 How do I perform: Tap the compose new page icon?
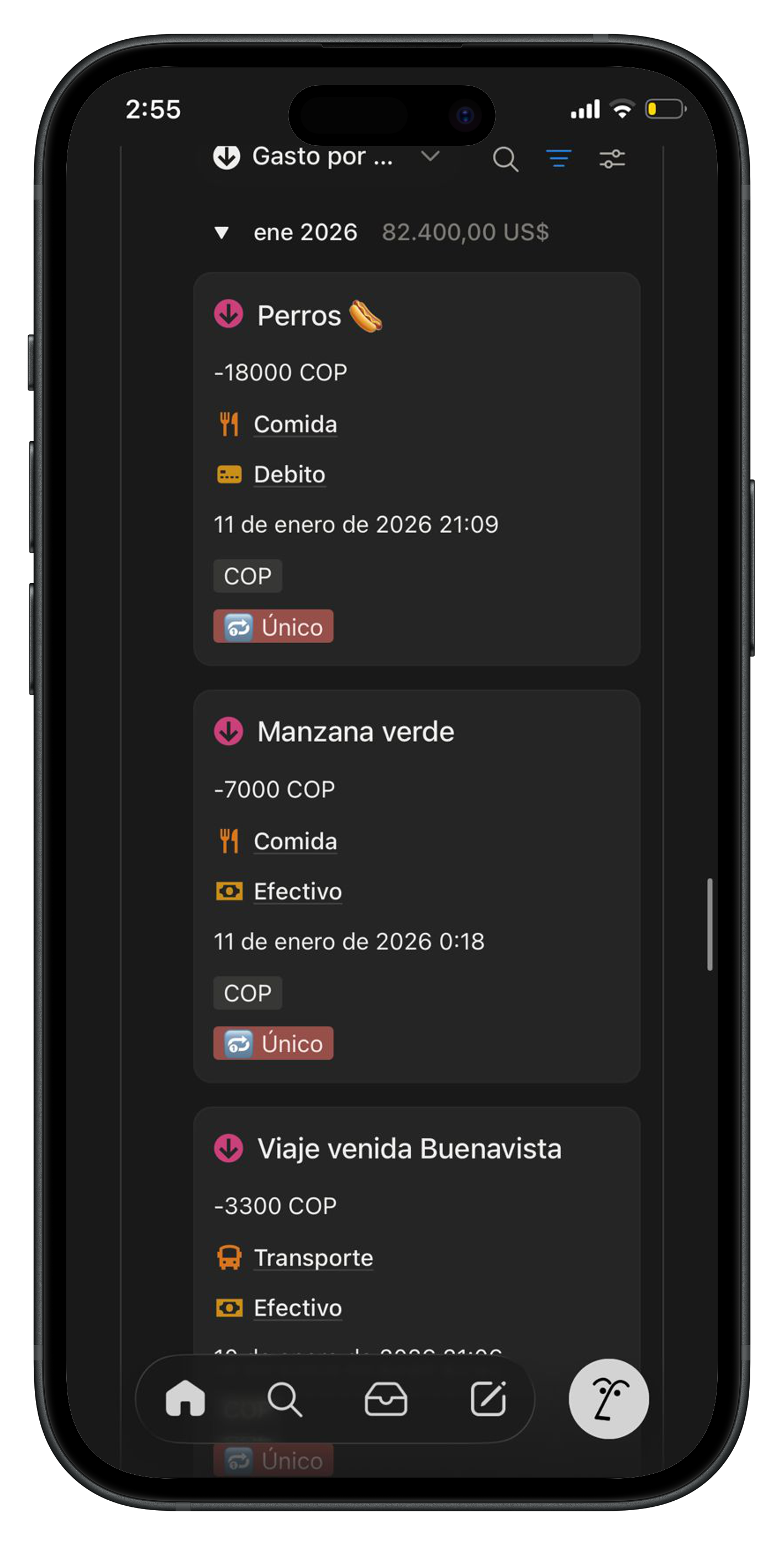point(488,1400)
